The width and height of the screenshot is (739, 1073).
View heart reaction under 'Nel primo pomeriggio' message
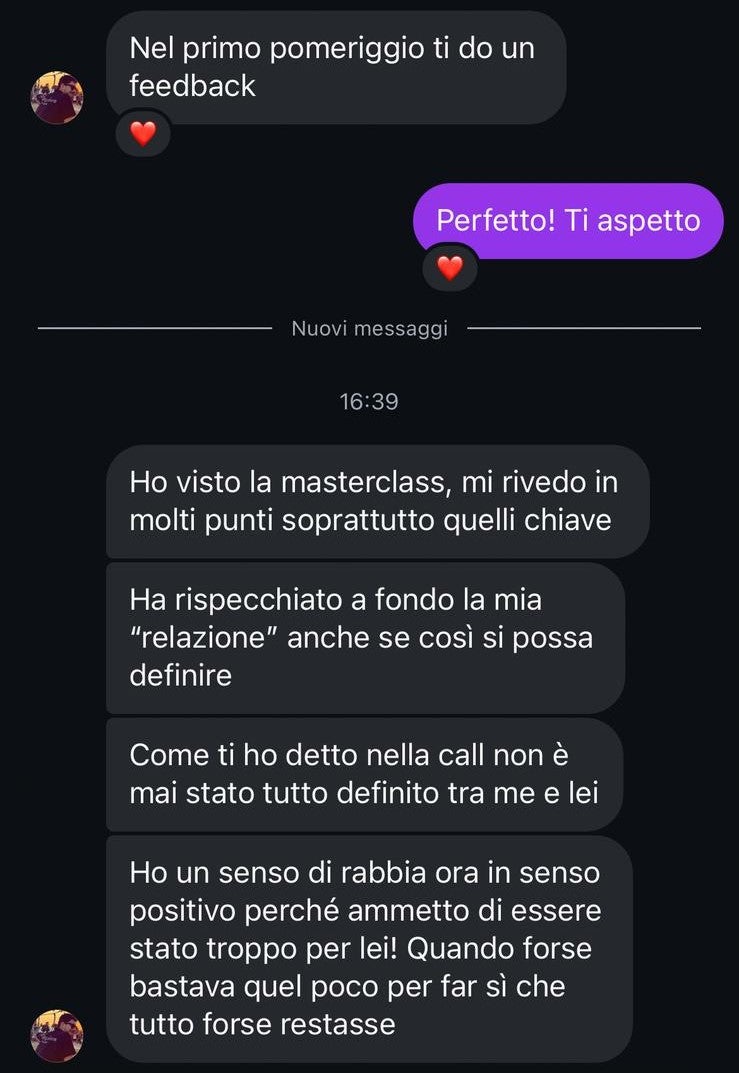click(x=143, y=134)
